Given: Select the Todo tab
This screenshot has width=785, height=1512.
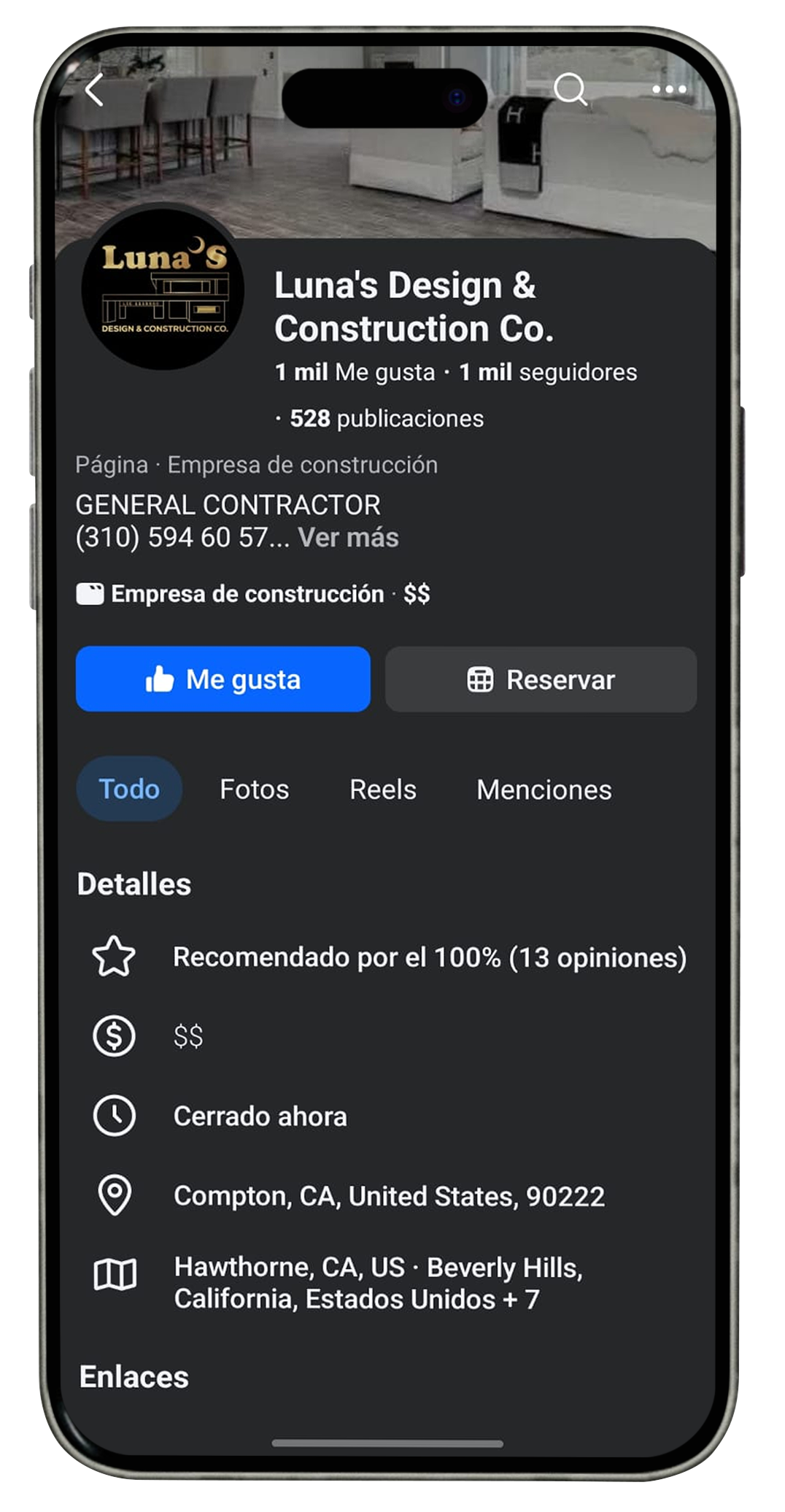Looking at the screenshot, I should pyautogui.click(x=129, y=790).
